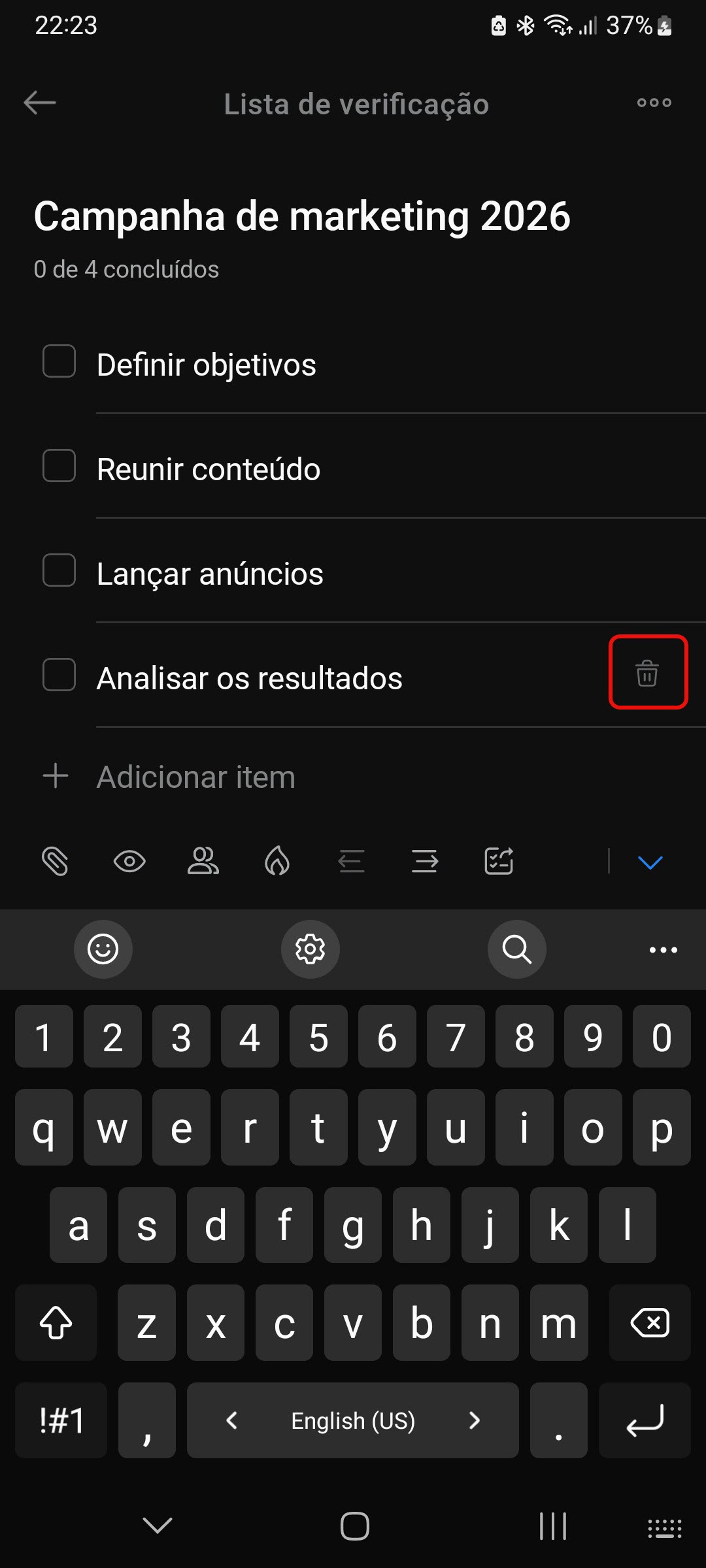The image size is (706, 1568).
Task: Attach a file with the paperclip icon
Action: tap(56, 861)
